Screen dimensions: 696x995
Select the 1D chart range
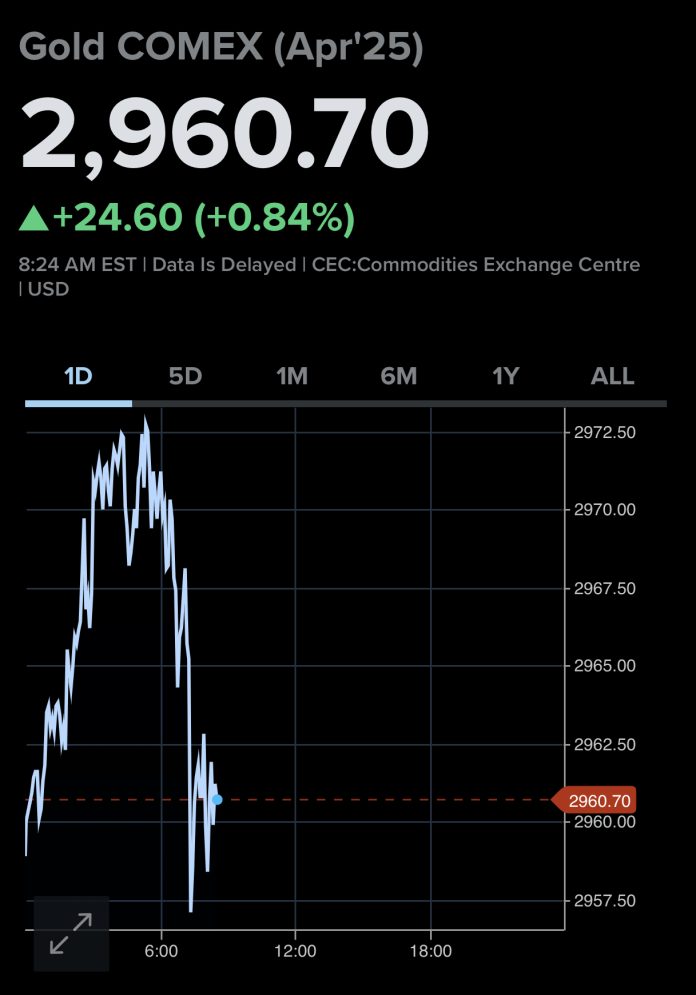78,377
